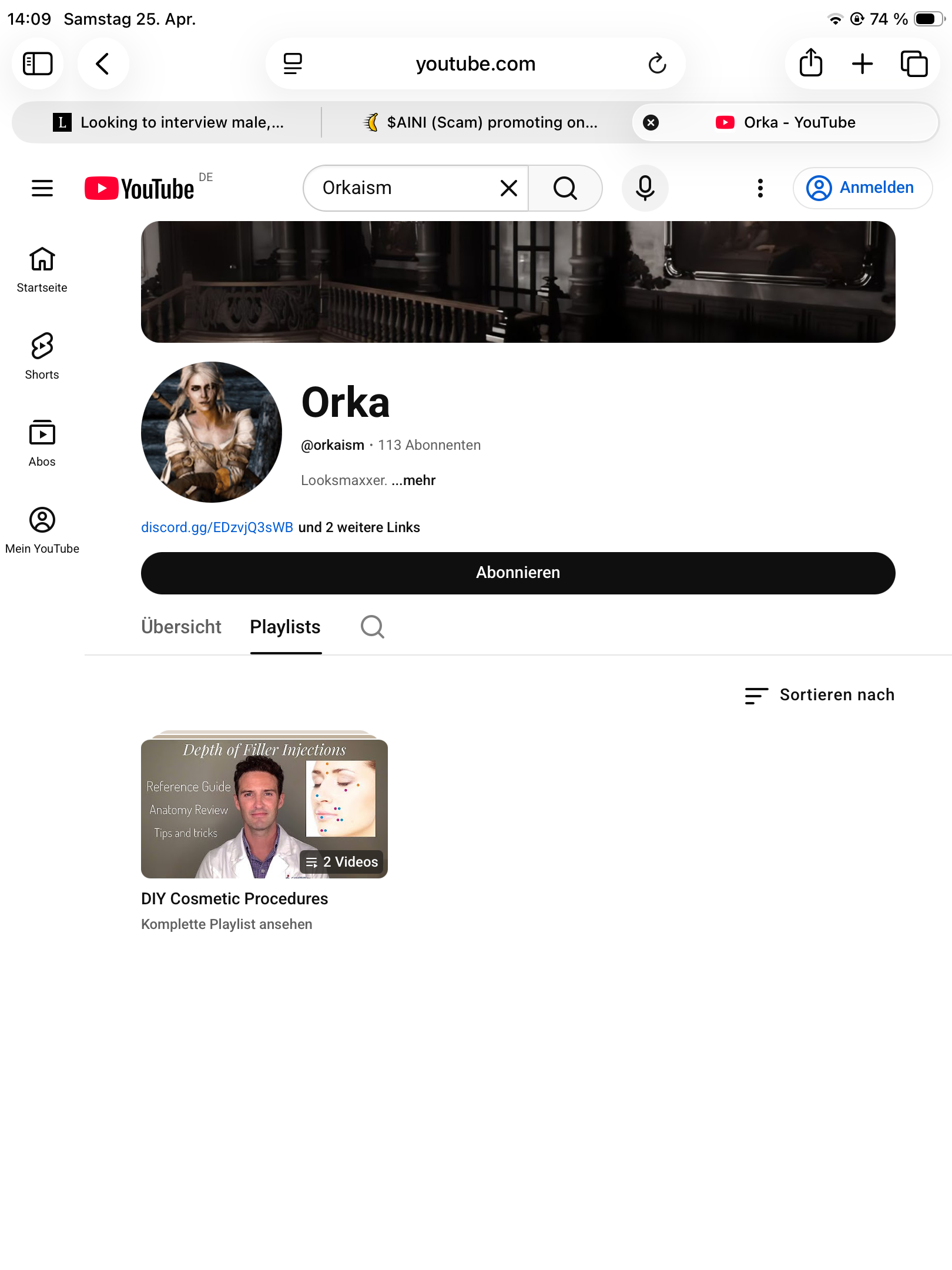Image resolution: width=952 pixels, height=1270 pixels.
Task: Reload the youtube.com page
Action: [657, 63]
